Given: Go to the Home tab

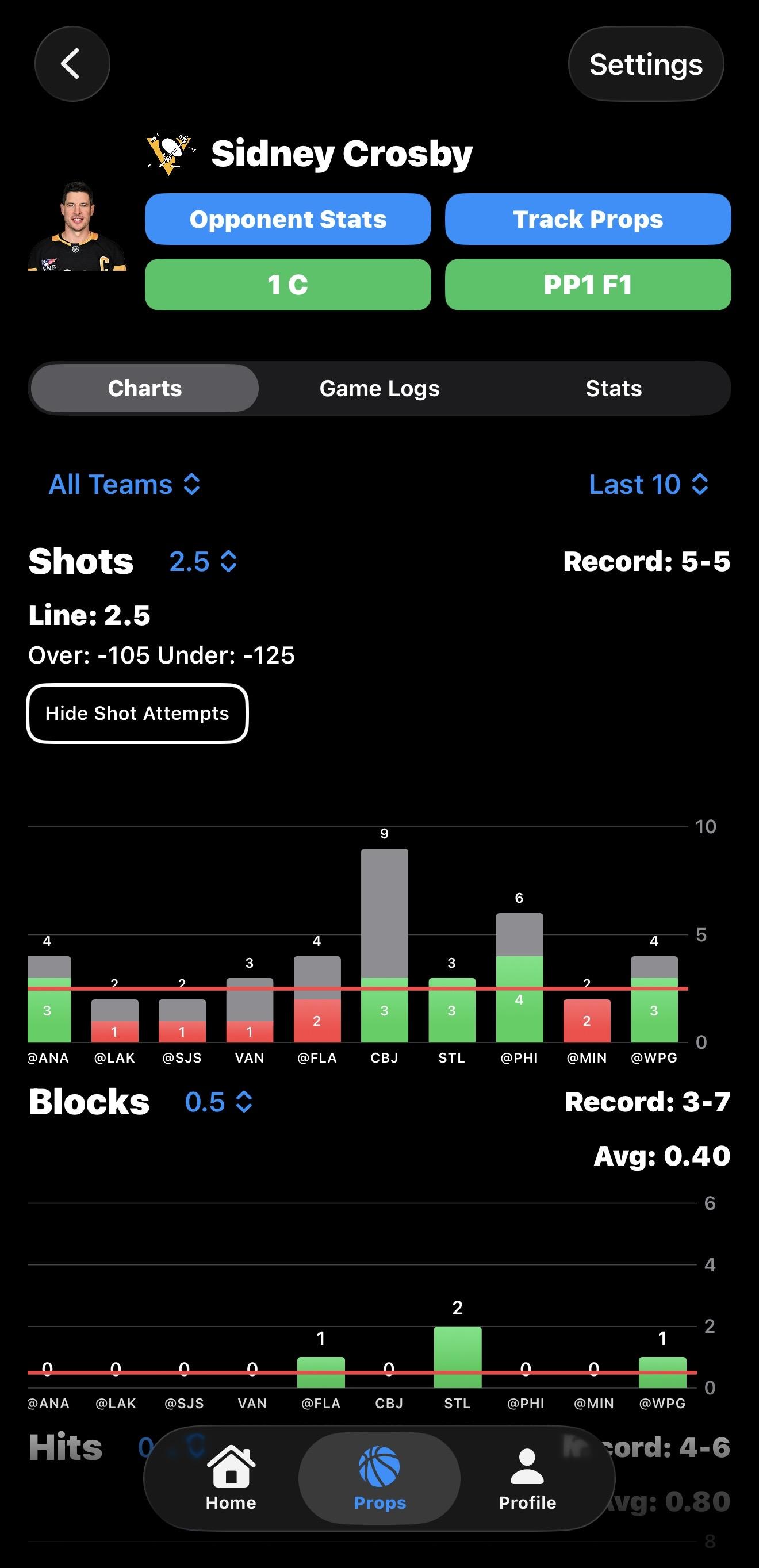Looking at the screenshot, I should 231,1478.
